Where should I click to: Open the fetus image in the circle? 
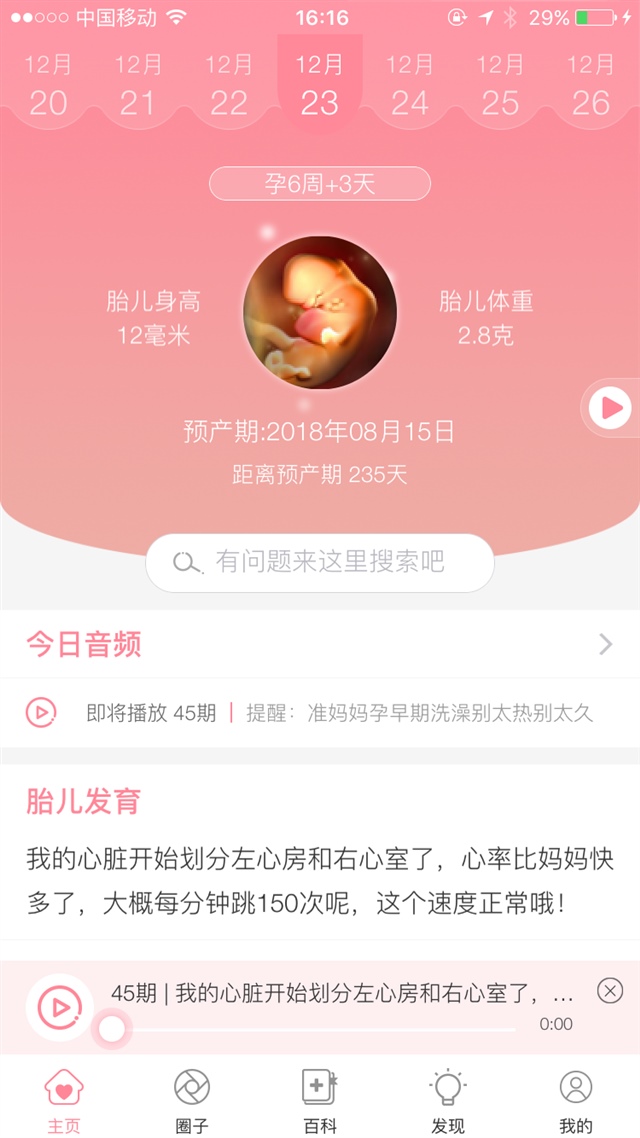(320, 312)
